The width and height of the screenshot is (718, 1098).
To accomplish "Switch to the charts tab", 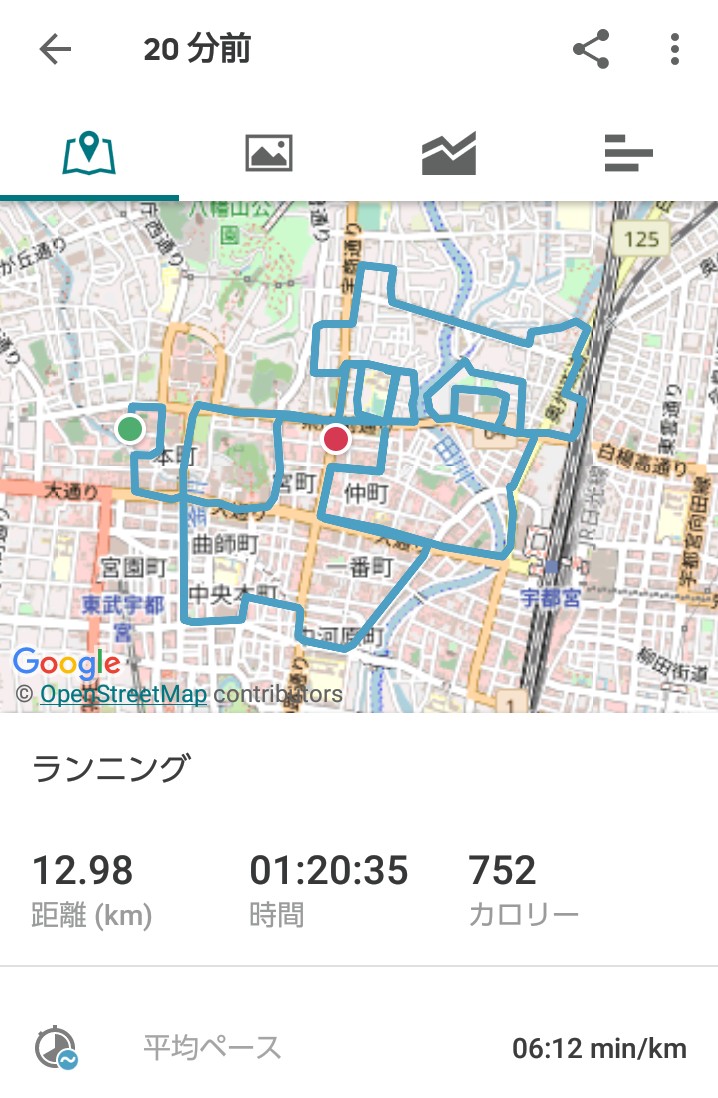I will coord(448,154).
